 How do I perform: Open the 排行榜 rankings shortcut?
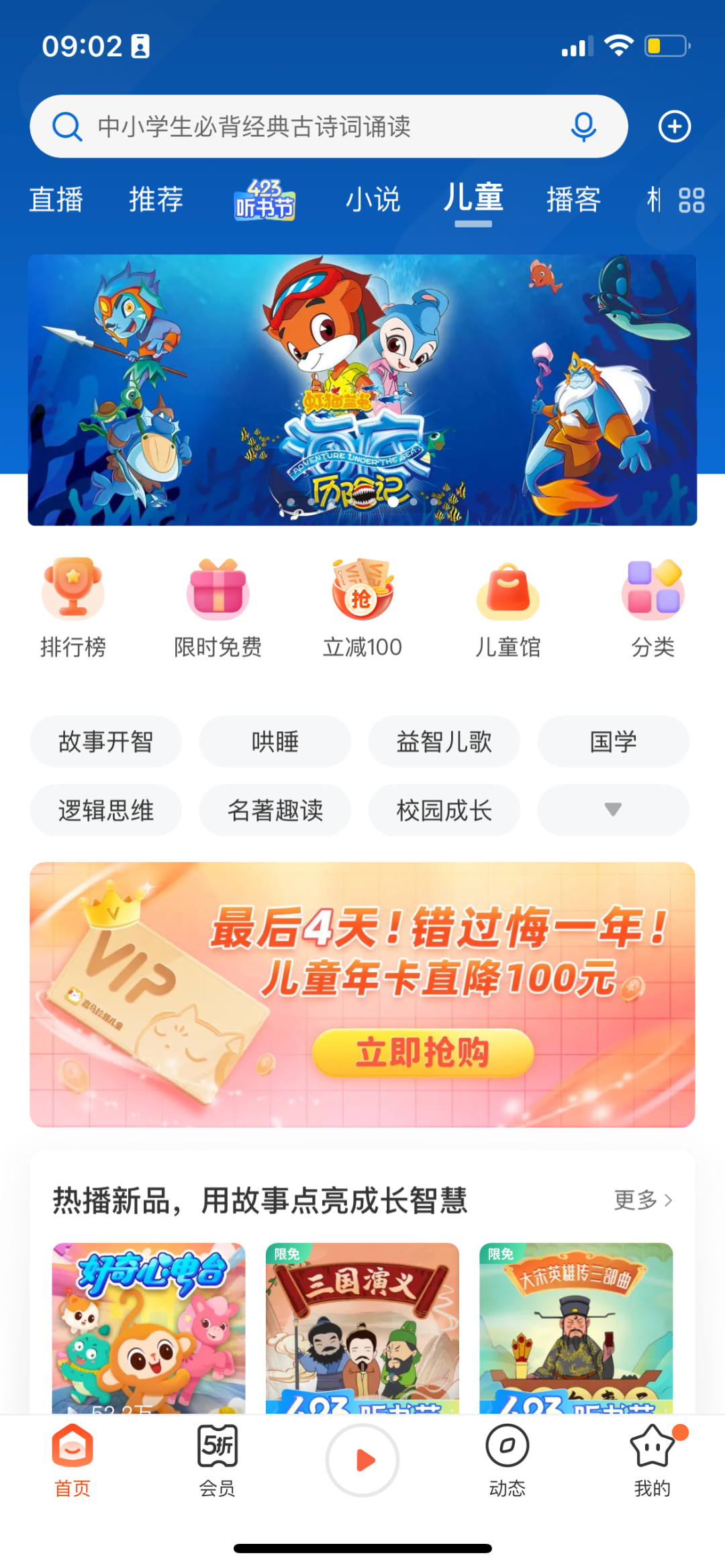(x=73, y=608)
